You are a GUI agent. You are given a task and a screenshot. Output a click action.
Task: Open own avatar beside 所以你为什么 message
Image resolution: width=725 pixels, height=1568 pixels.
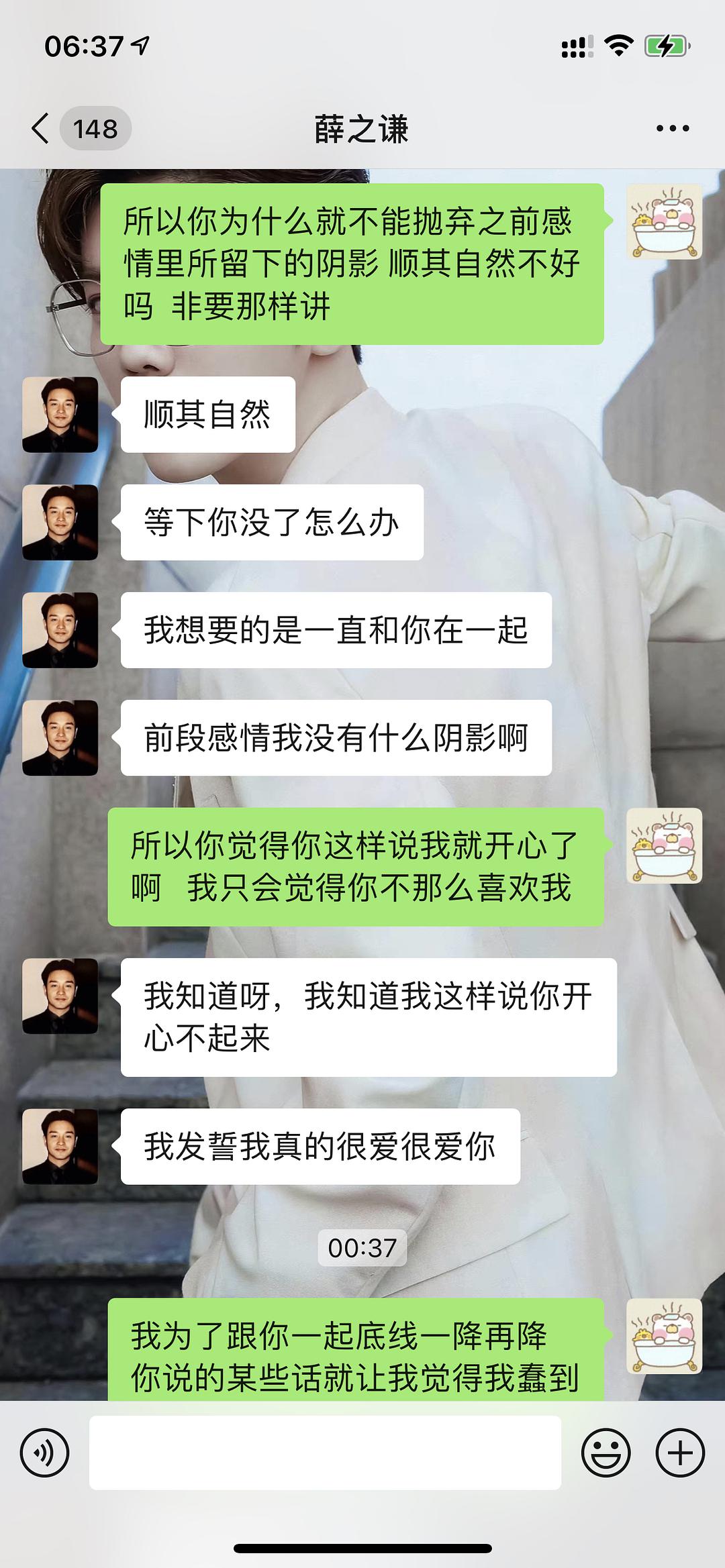point(664,222)
